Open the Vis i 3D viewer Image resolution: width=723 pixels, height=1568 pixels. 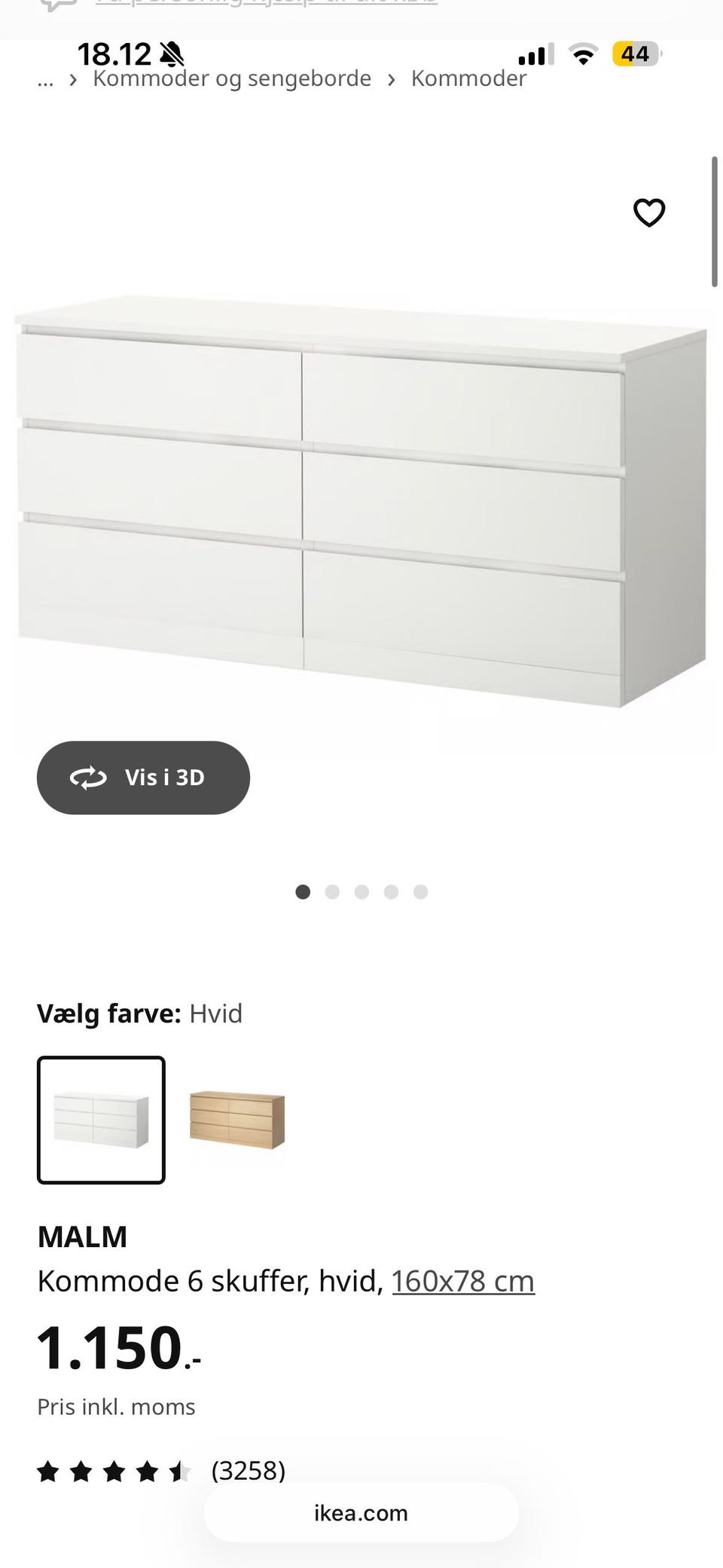(143, 778)
